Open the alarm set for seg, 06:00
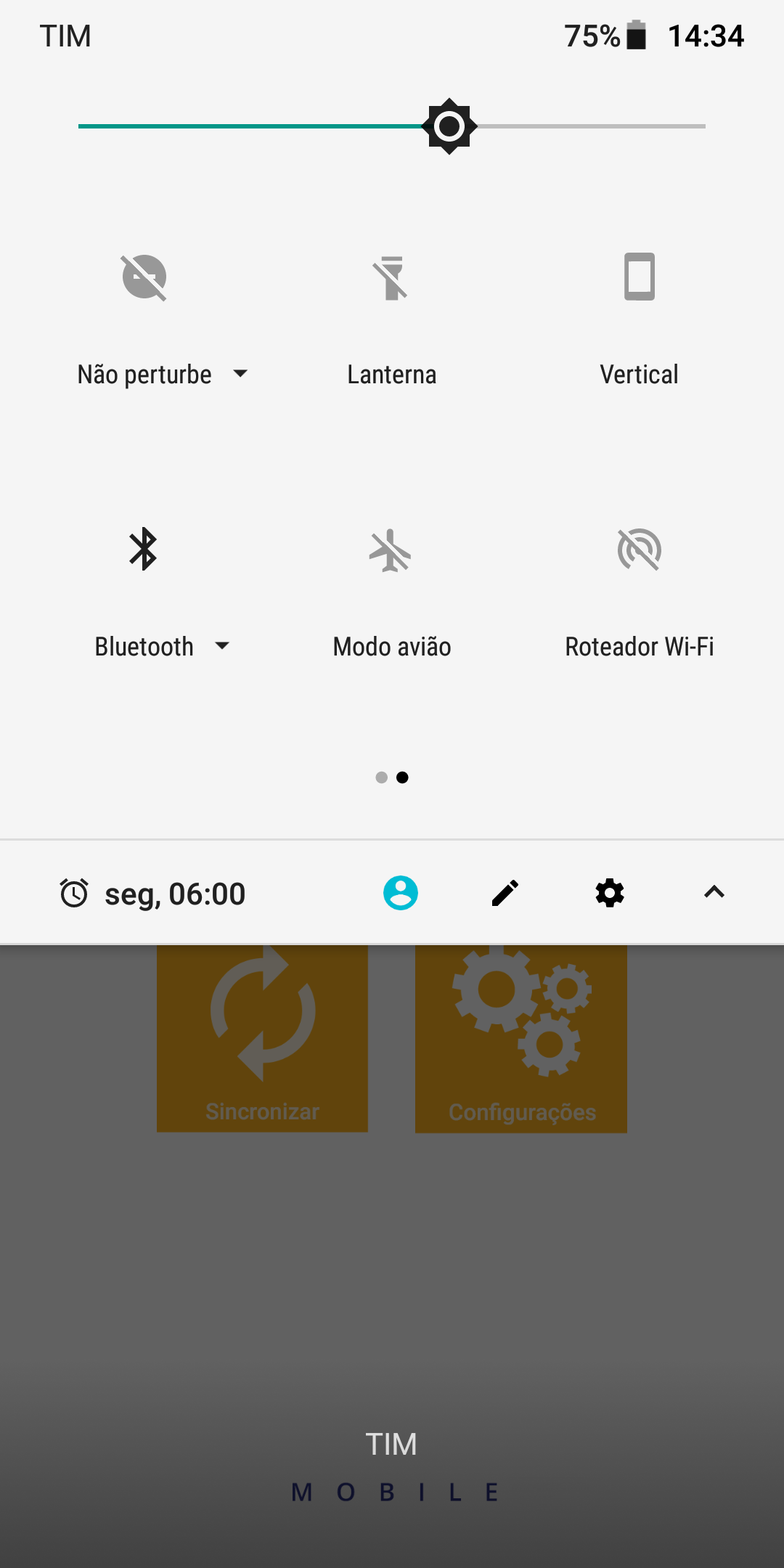784x1568 pixels. pyautogui.click(x=153, y=894)
